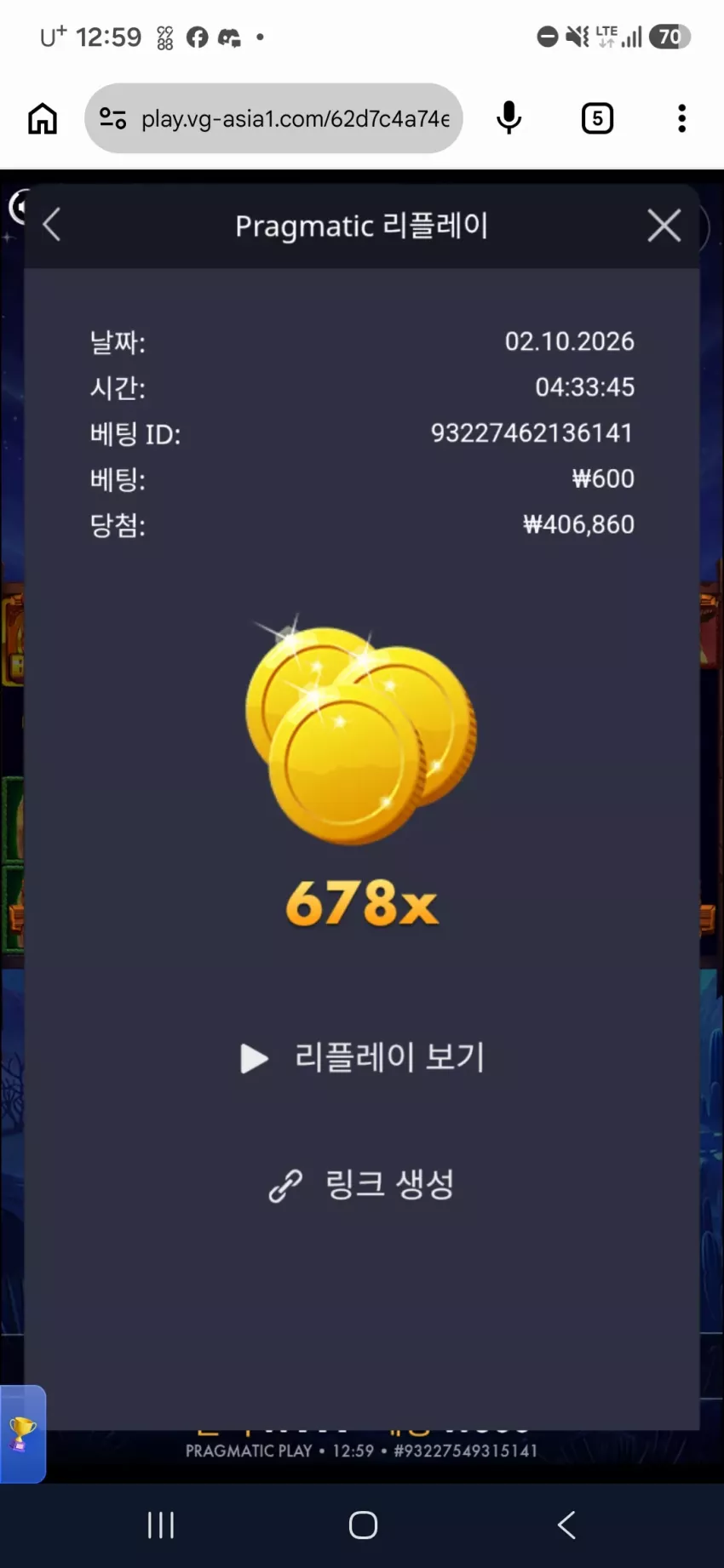Viewport: 724px width, 1568px height.
Task: Open the browser overflow menu
Action: pos(681,118)
